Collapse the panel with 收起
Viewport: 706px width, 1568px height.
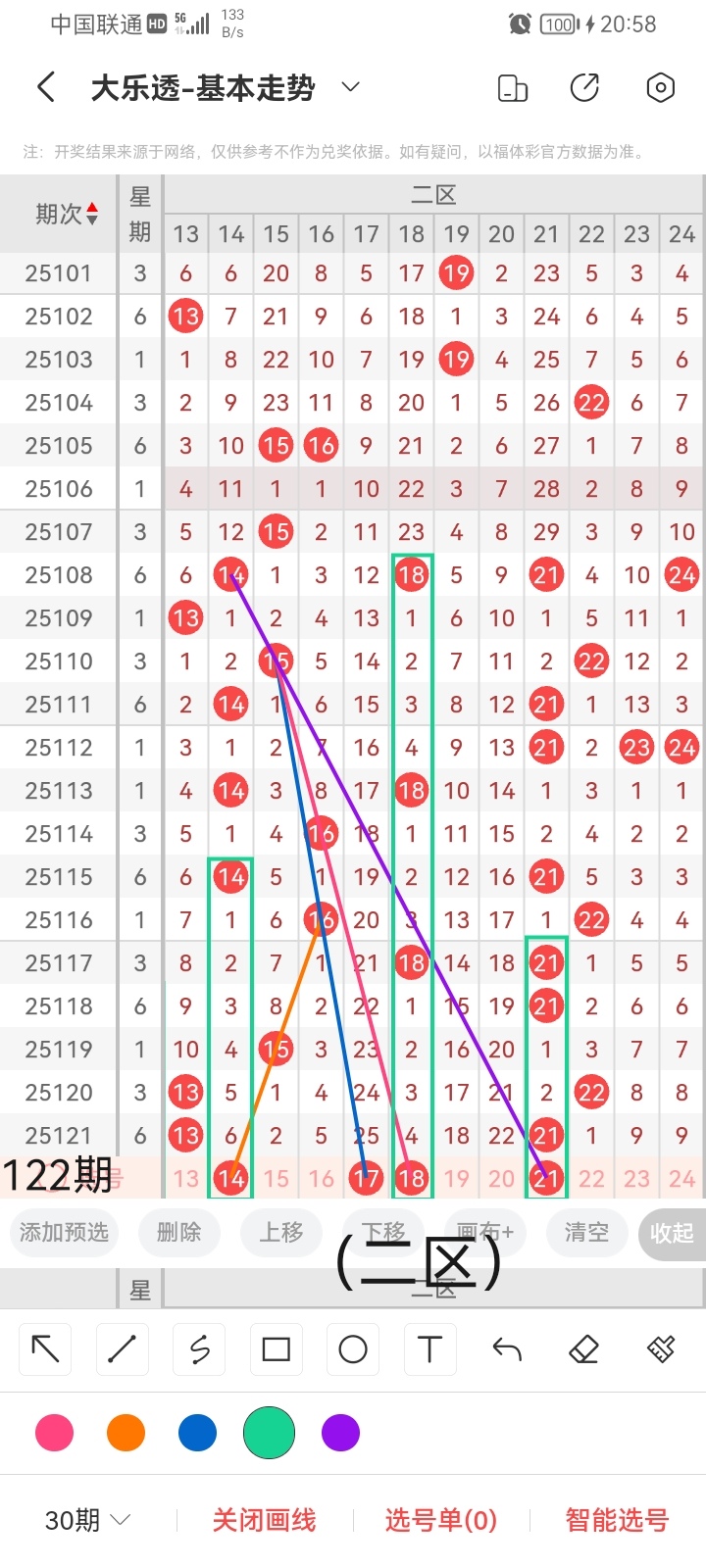click(x=672, y=1233)
